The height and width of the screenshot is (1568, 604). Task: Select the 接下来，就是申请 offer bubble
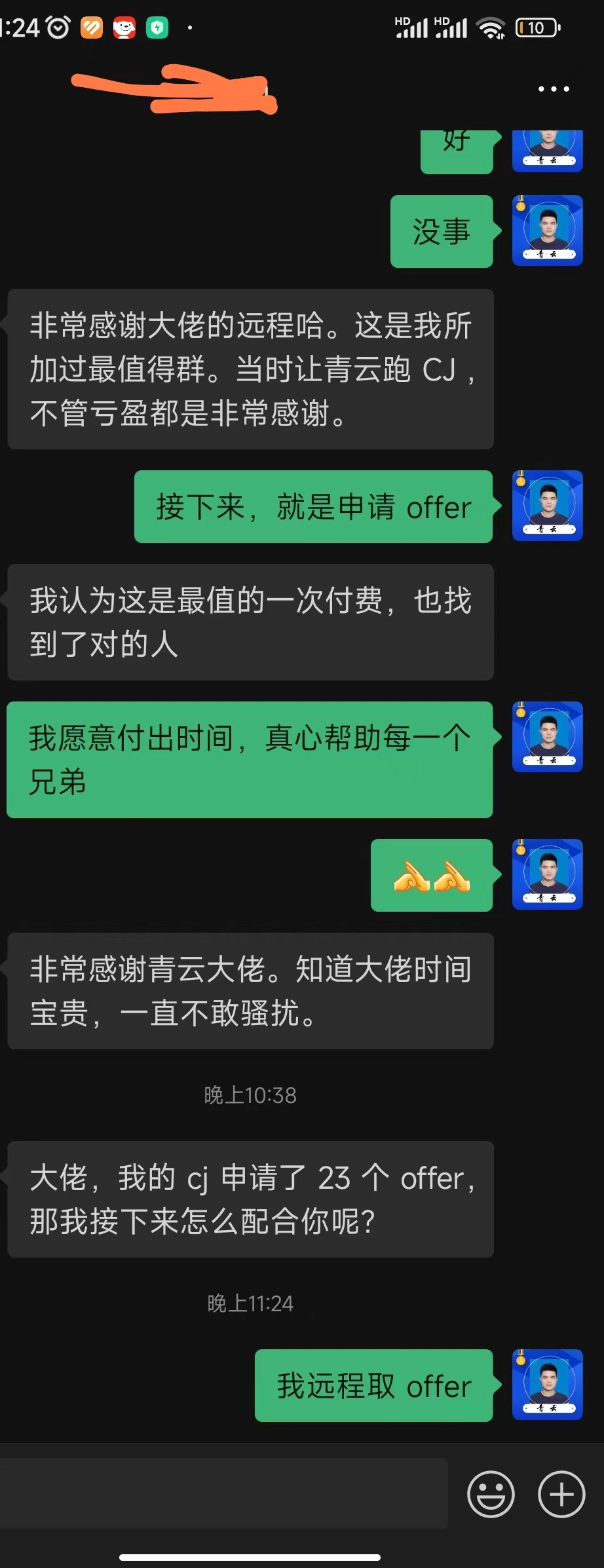[313, 507]
